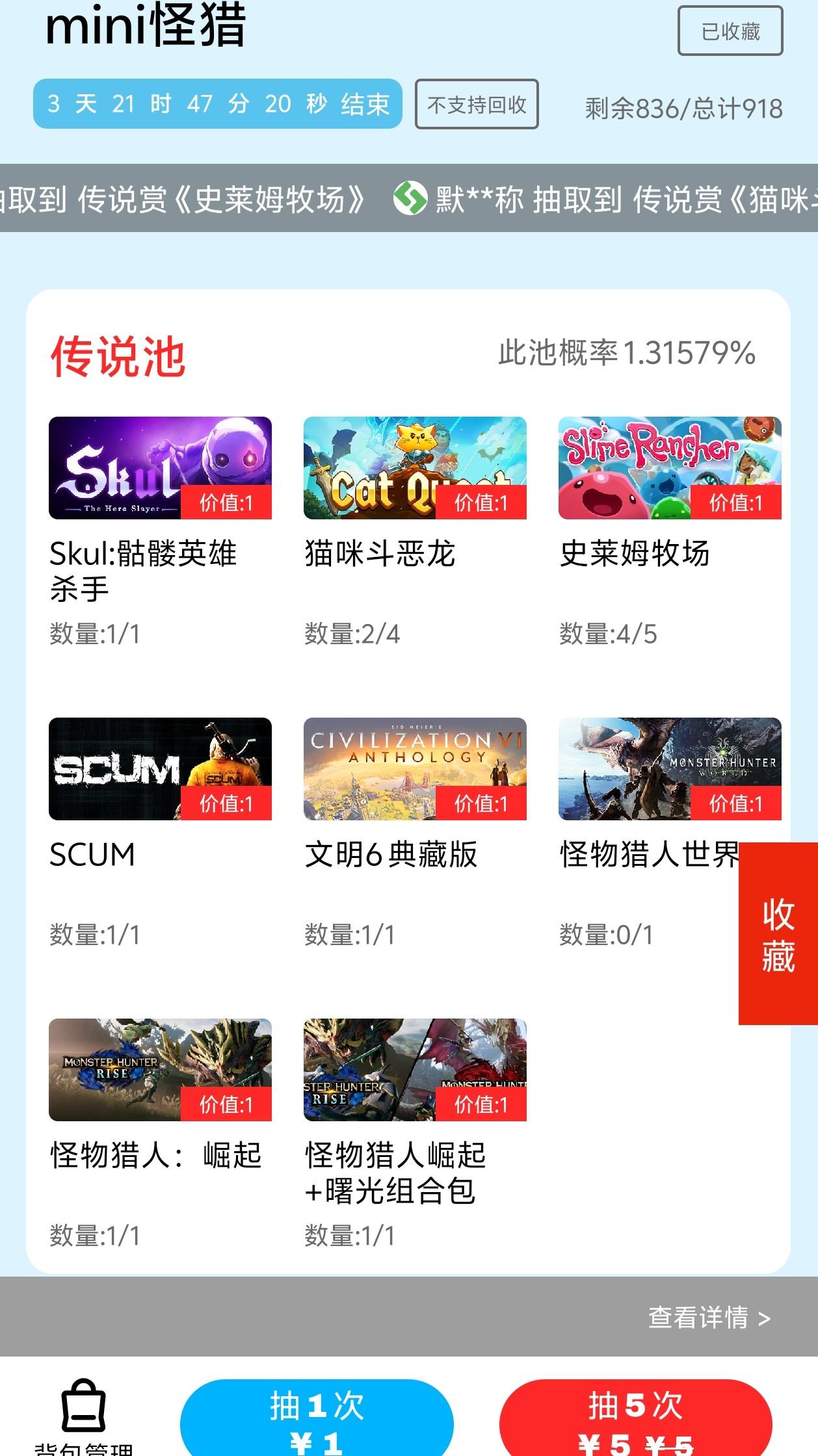Screen dimensions: 818x1456
Task: Tap the red 收藏 side button
Action: point(778,933)
